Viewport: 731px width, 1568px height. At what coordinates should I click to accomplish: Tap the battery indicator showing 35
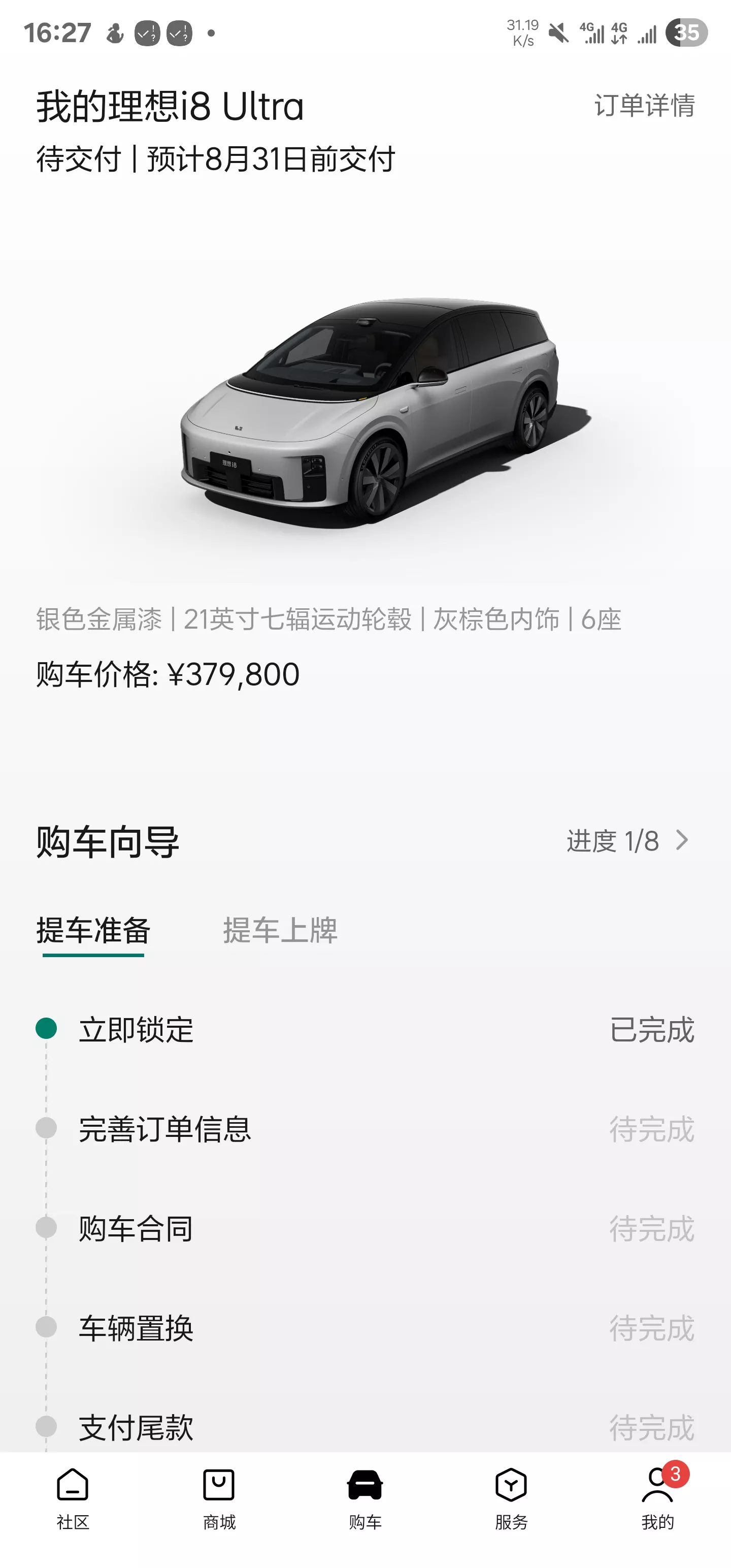point(686,35)
